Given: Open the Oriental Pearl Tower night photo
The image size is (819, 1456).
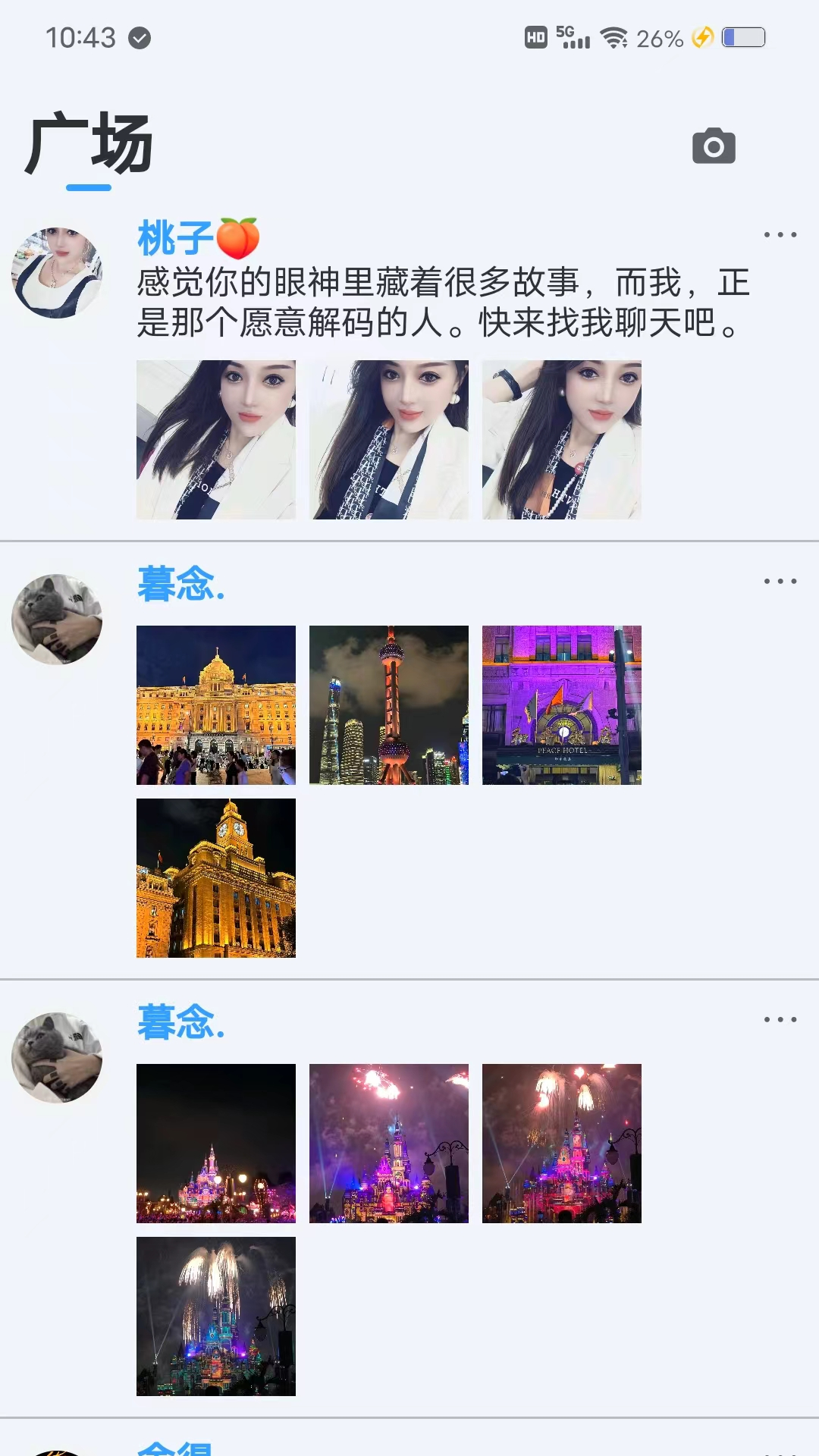Looking at the screenshot, I should click(389, 707).
